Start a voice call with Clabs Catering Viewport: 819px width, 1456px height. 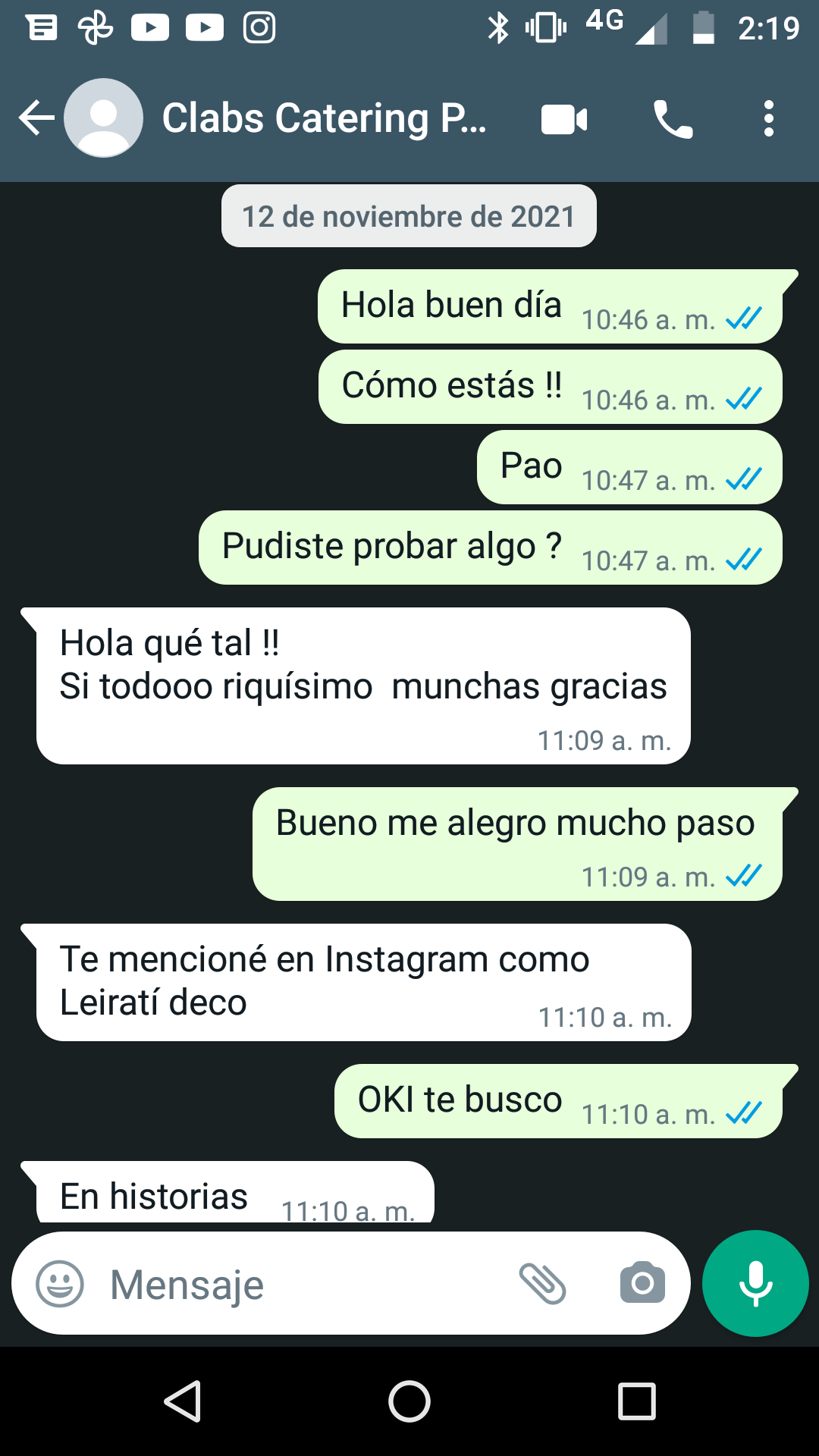673,119
